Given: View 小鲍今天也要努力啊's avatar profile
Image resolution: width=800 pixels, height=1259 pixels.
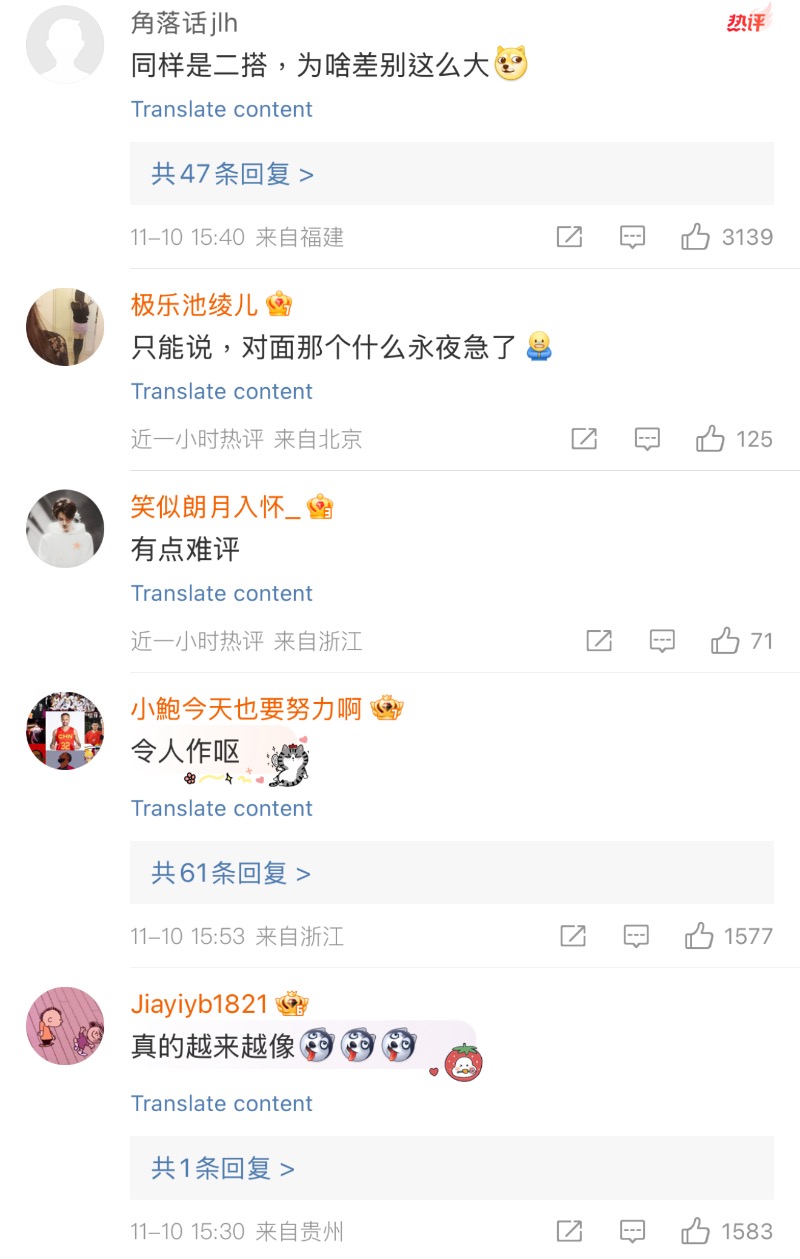Looking at the screenshot, I should (x=65, y=730).
